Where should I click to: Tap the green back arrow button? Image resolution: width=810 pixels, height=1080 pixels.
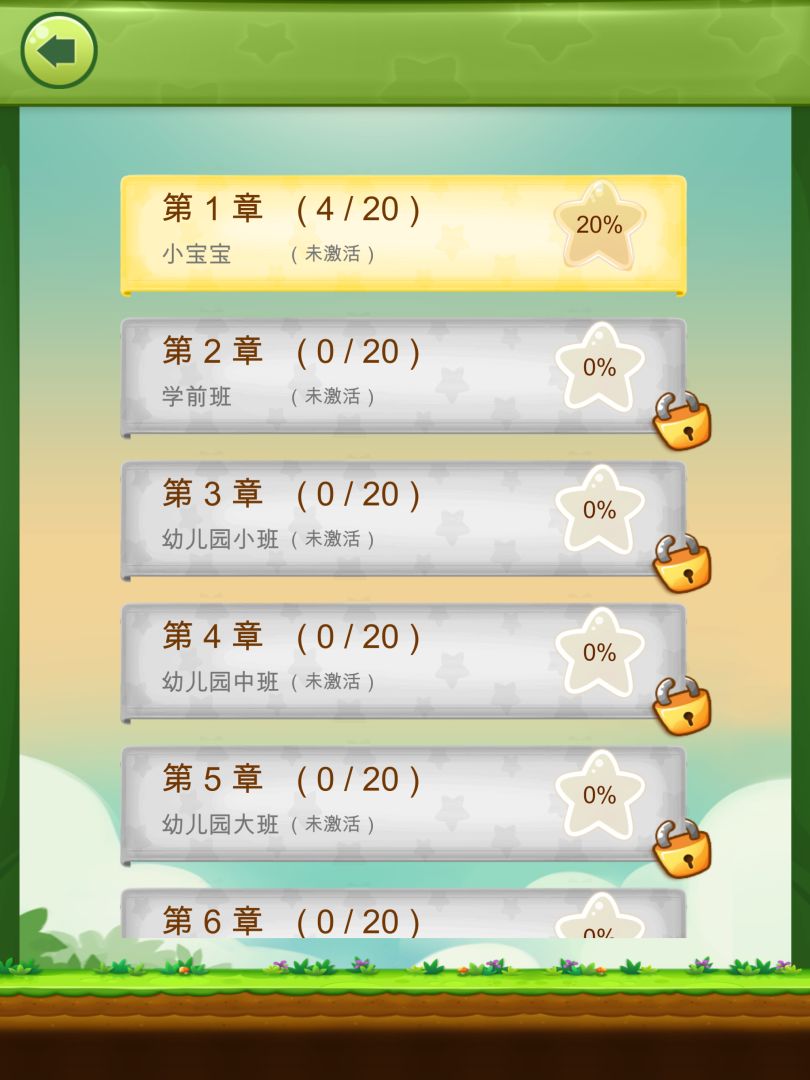(58, 51)
